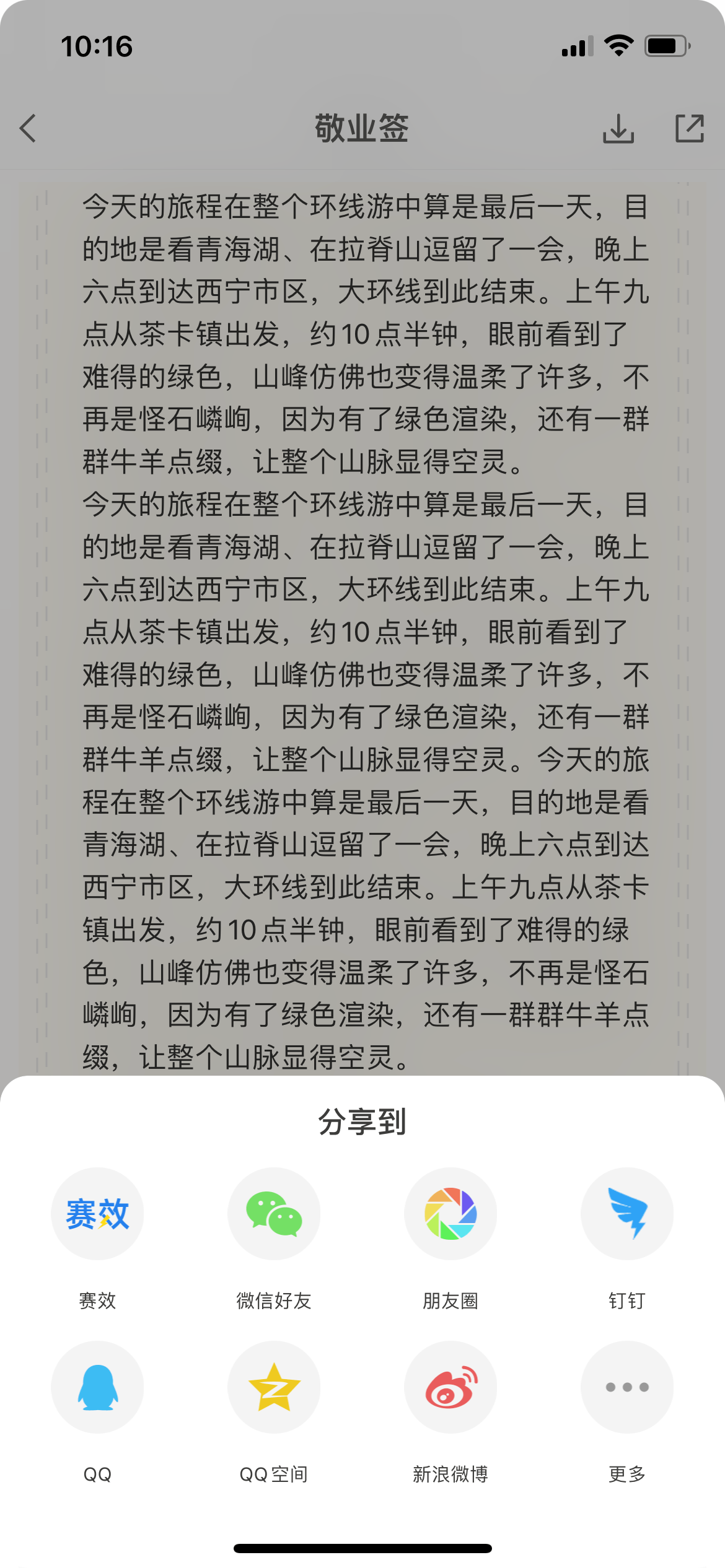The width and height of the screenshot is (725, 1568).
Task: Share the note to 朋友圈
Action: pos(450,1213)
